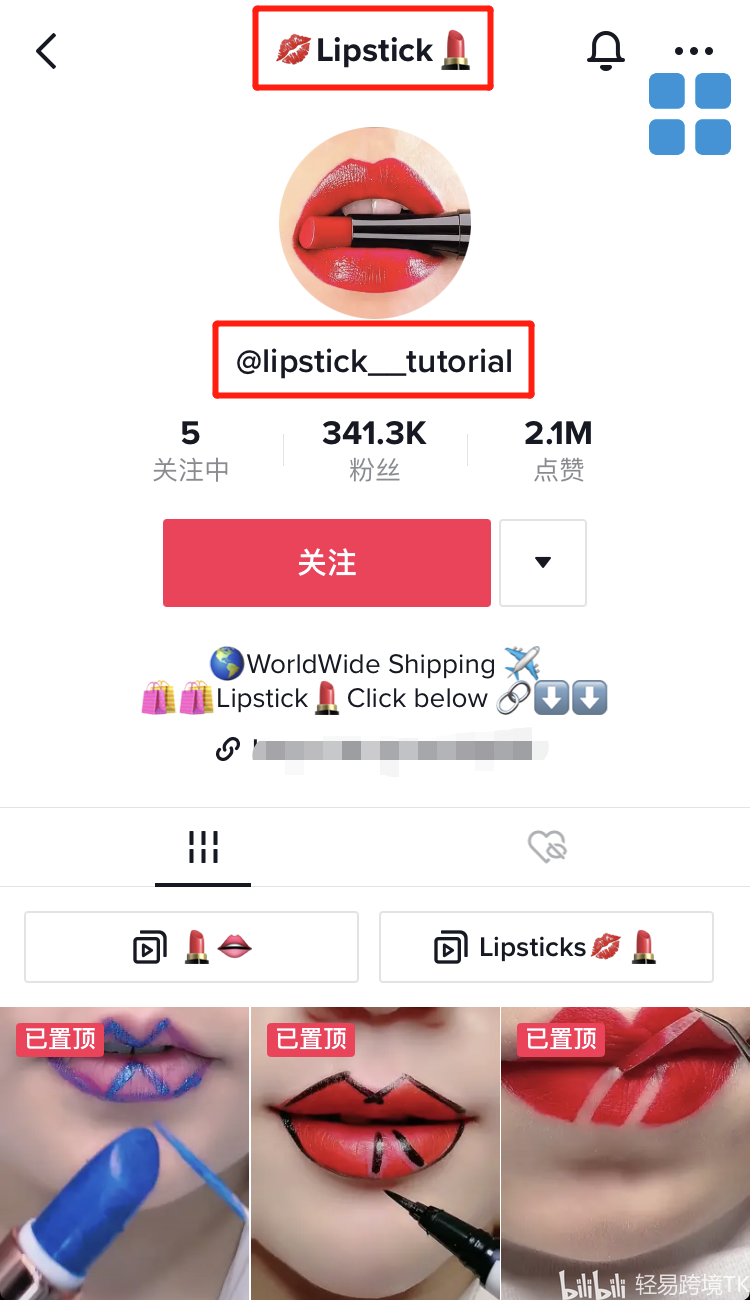Play the pinned blue lipstick video

pyautogui.click(x=124, y=1152)
